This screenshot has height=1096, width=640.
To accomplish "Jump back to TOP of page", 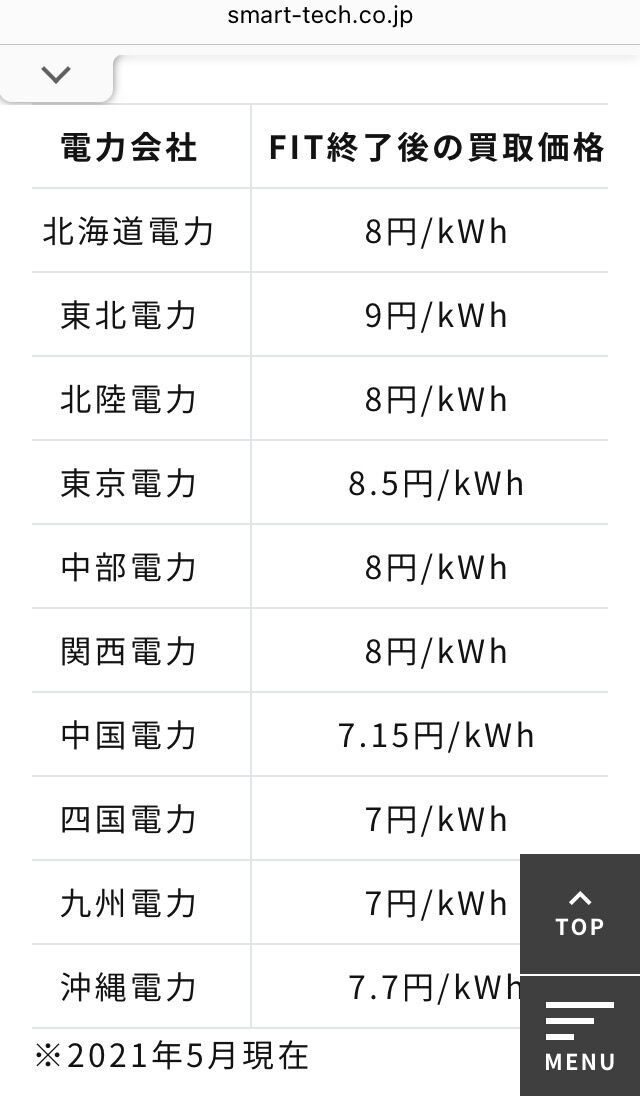I will point(580,913).
